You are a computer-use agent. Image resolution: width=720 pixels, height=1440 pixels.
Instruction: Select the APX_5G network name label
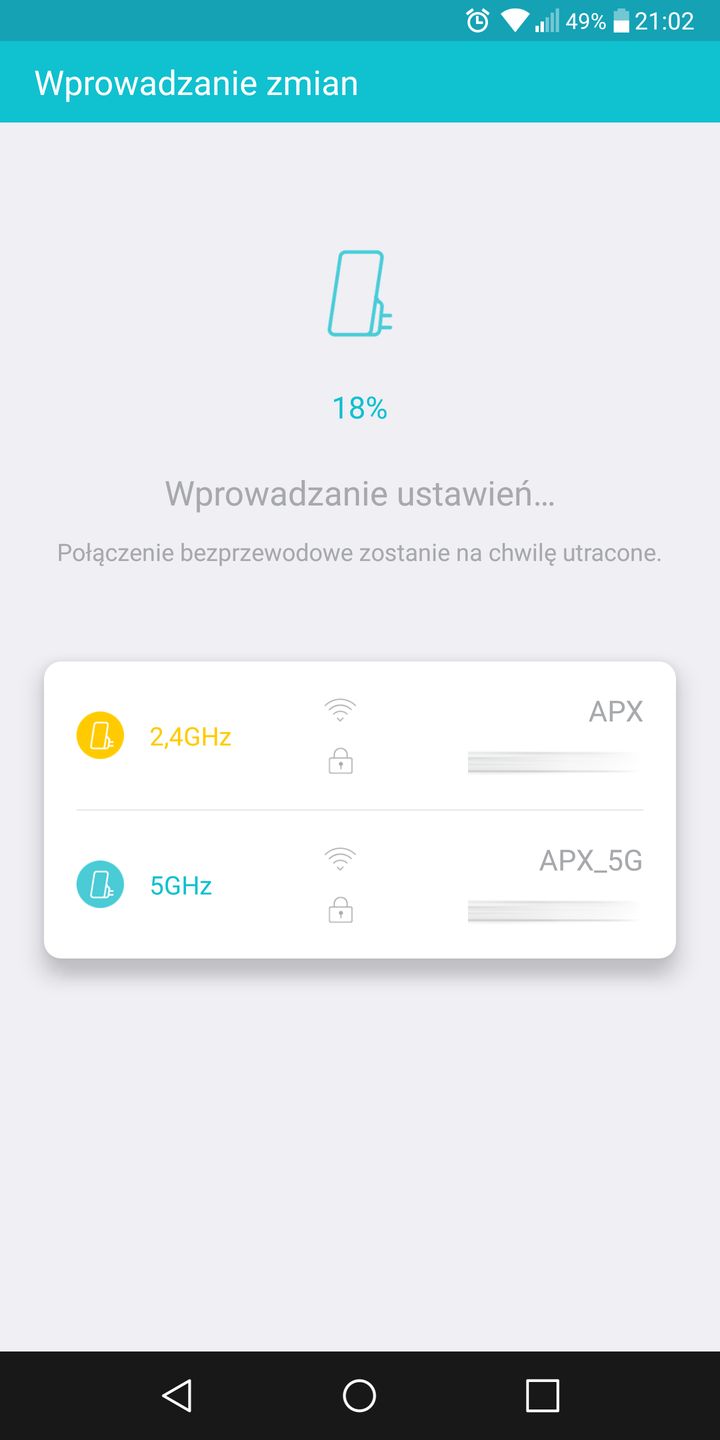pos(592,861)
